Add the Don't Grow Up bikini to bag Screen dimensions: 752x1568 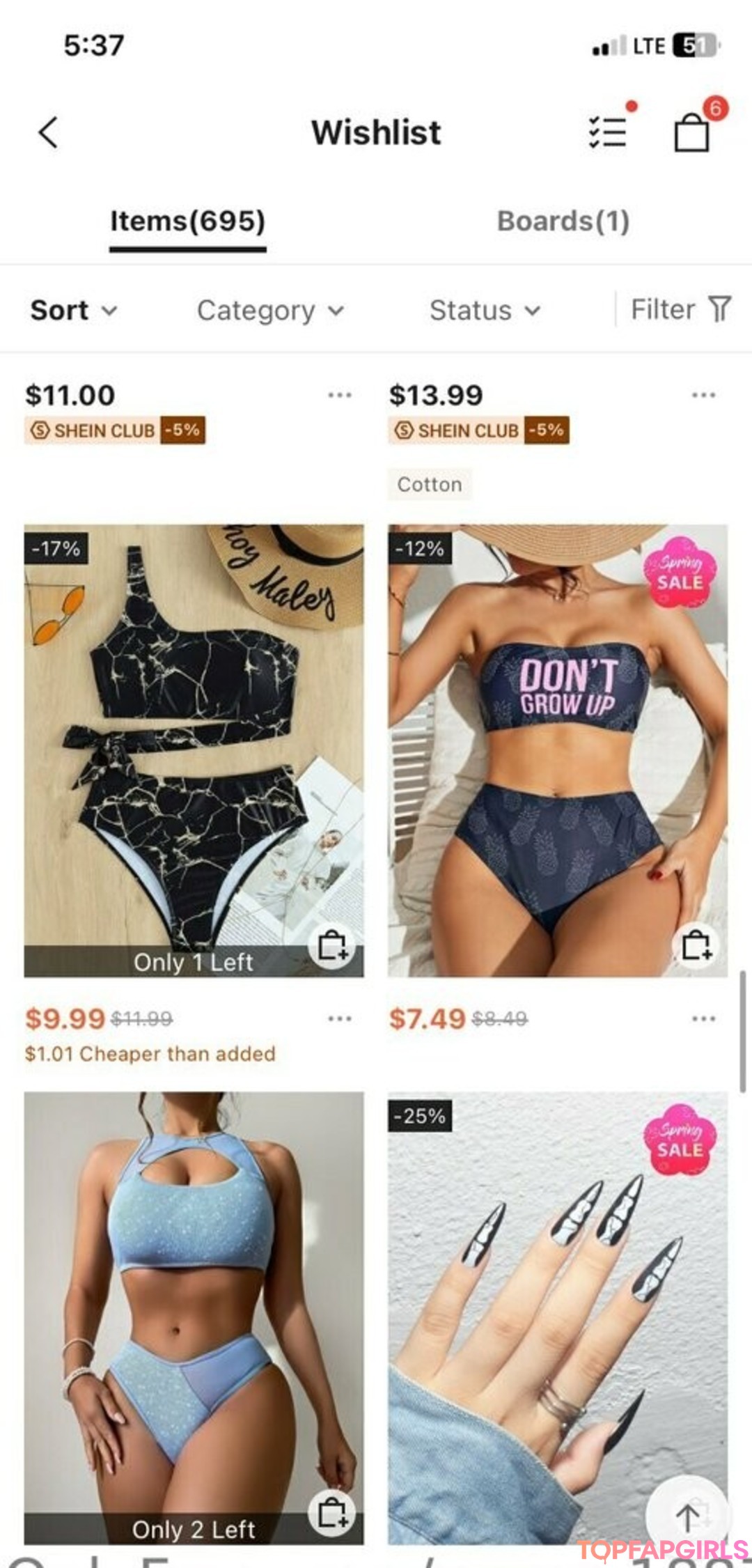click(696, 946)
